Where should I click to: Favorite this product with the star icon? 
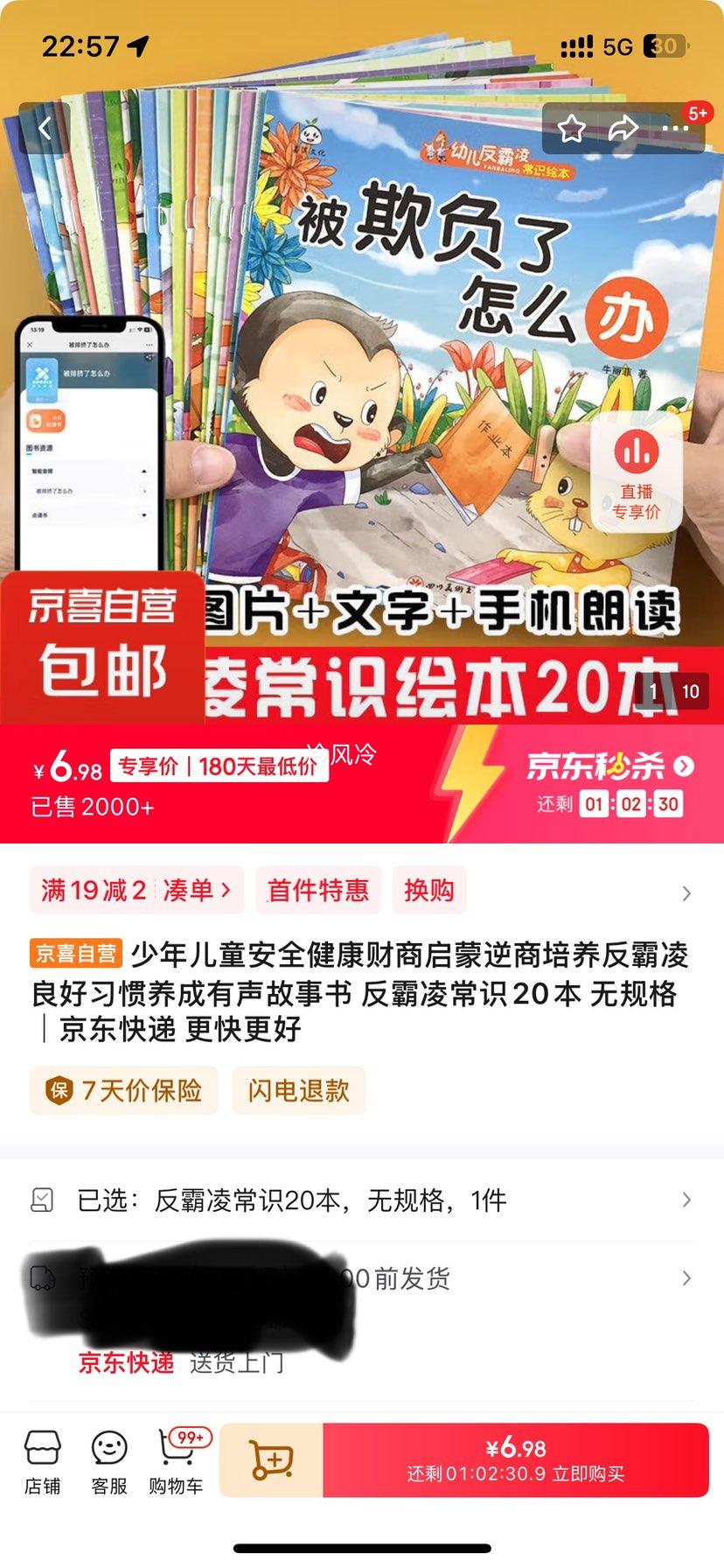tap(572, 129)
